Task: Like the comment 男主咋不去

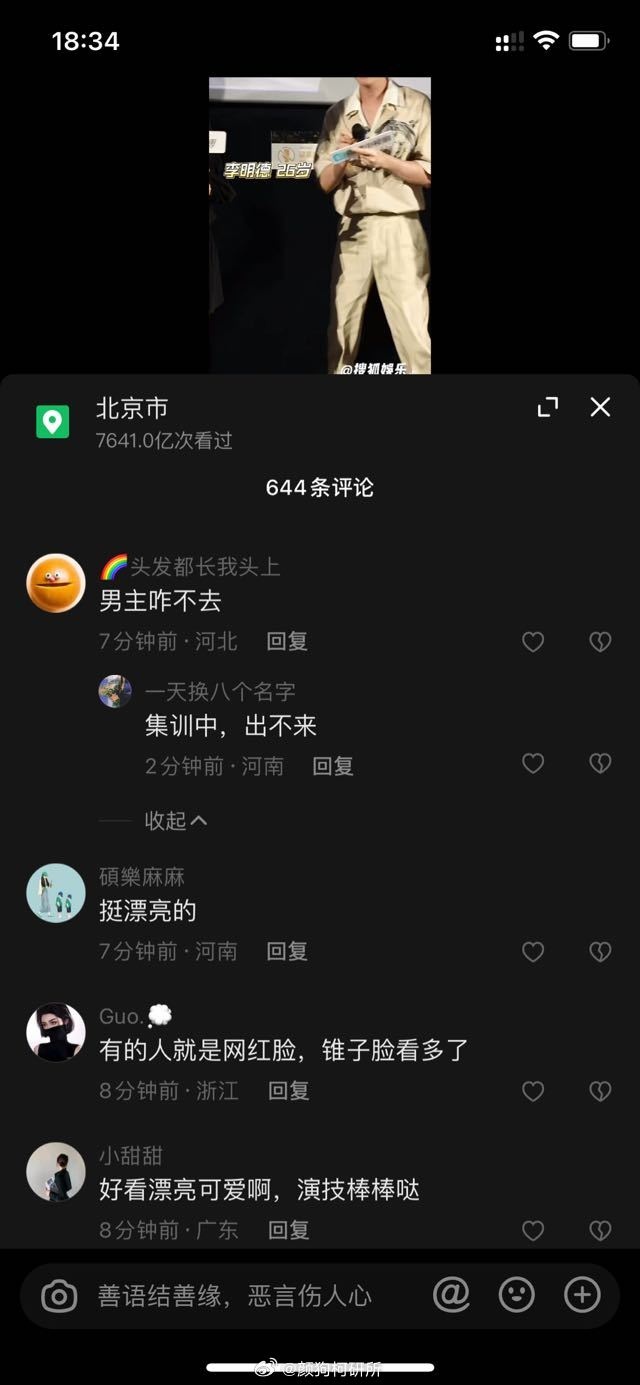Action: (x=533, y=642)
